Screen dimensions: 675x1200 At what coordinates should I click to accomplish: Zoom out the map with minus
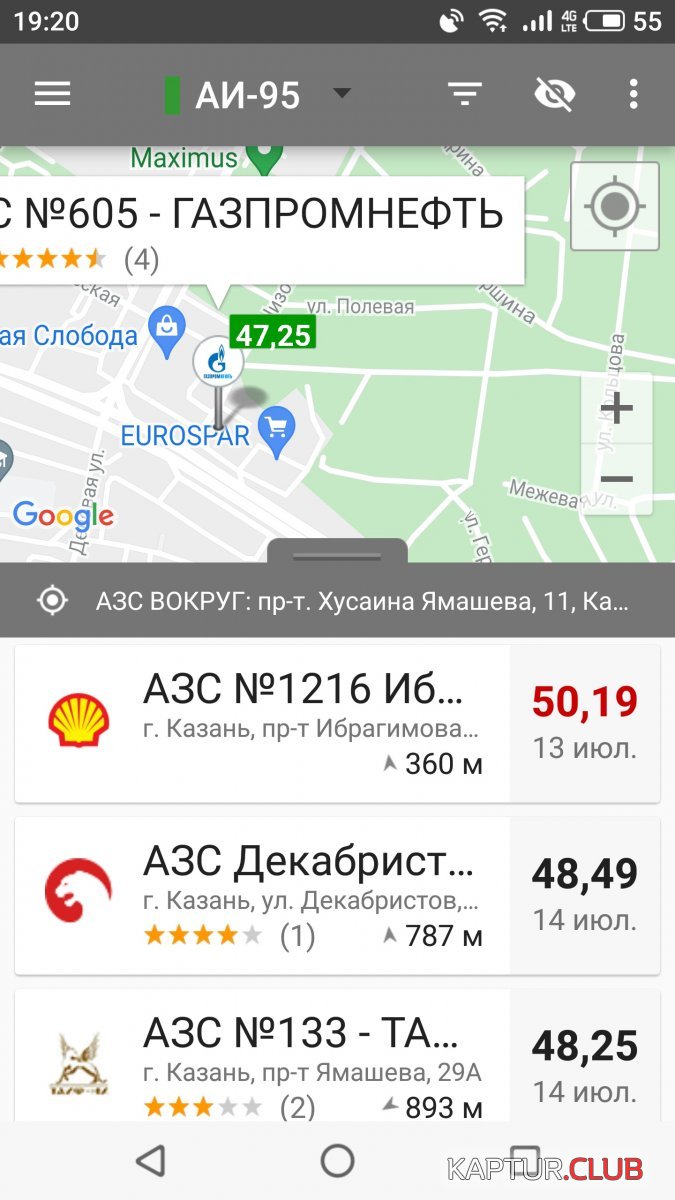617,479
